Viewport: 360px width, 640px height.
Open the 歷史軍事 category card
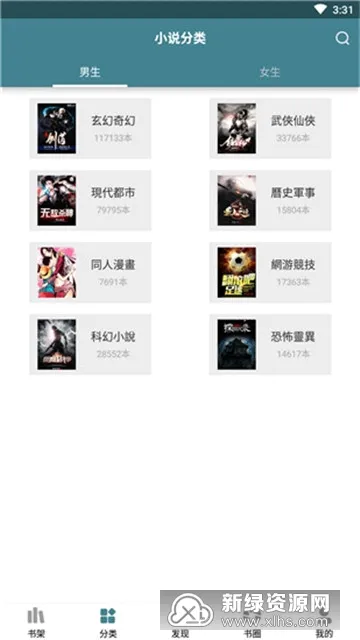tap(270, 200)
